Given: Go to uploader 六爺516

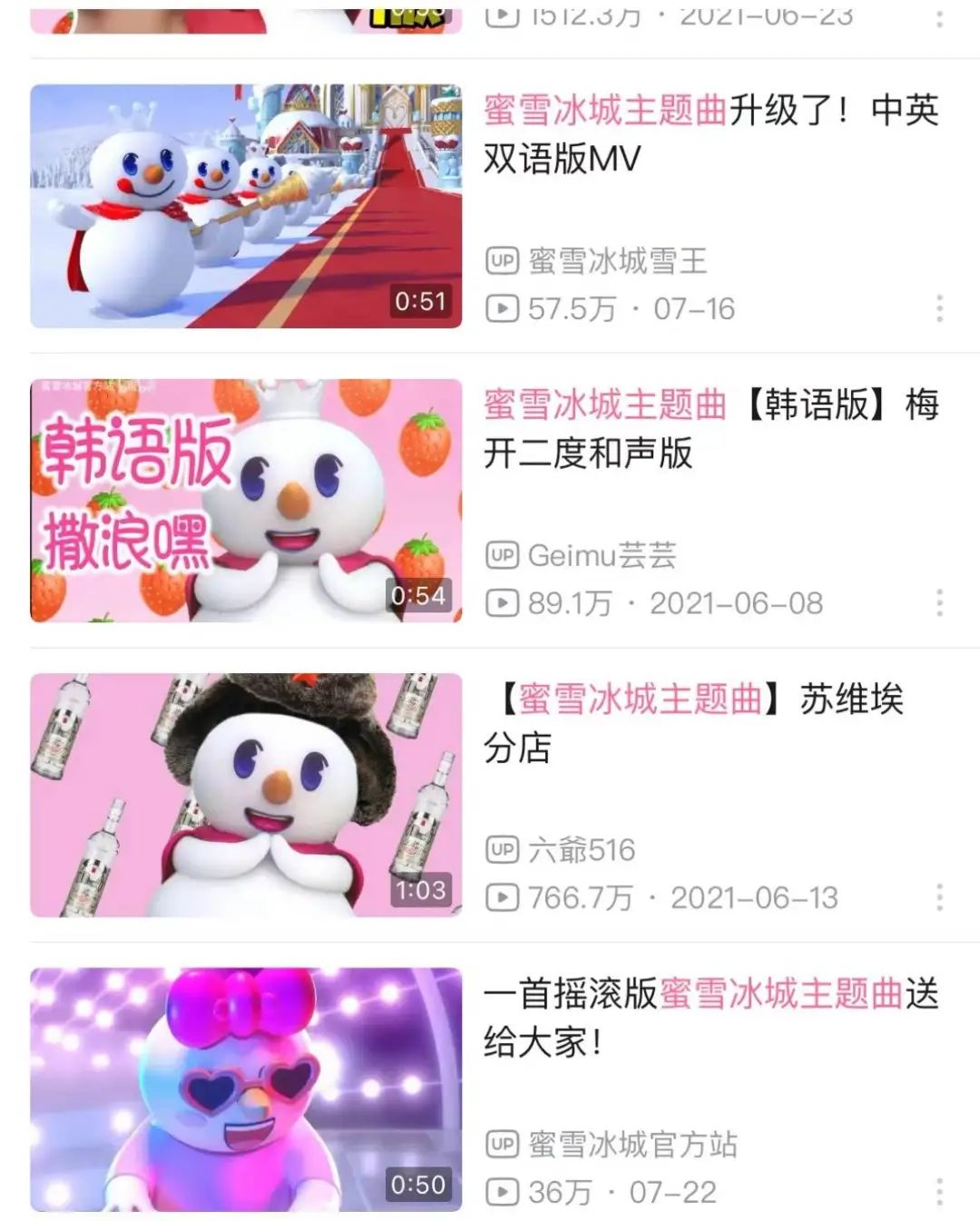Looking at the screenshot, I should [x=582, y=850].
